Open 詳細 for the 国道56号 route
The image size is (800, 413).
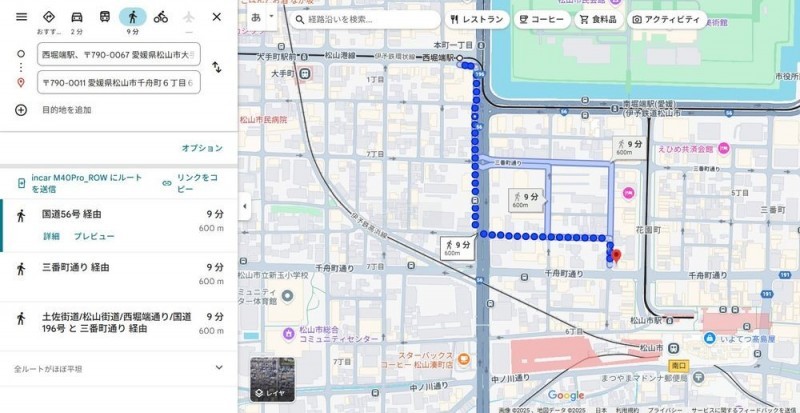tap(51, 236)
